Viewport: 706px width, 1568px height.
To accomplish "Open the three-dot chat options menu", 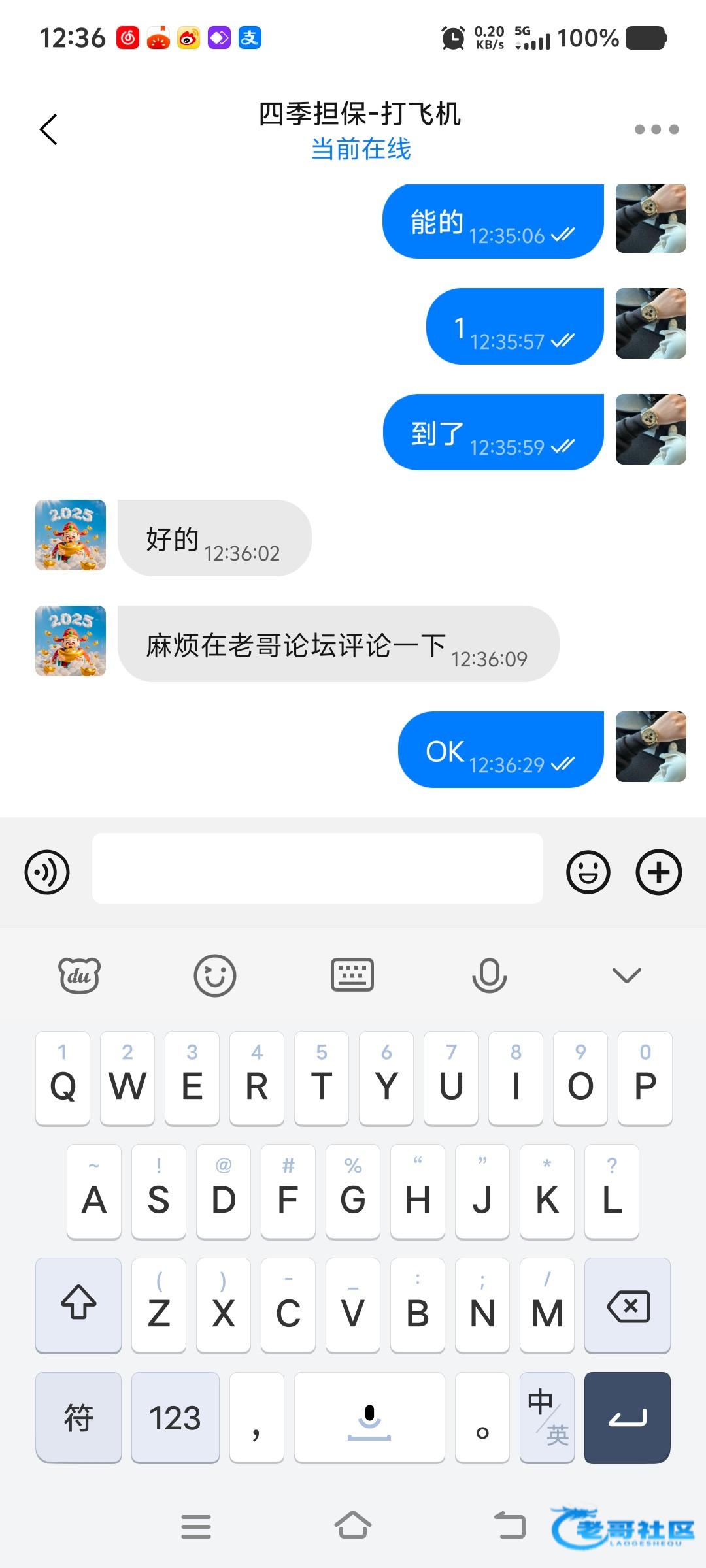I will [656, 129].
